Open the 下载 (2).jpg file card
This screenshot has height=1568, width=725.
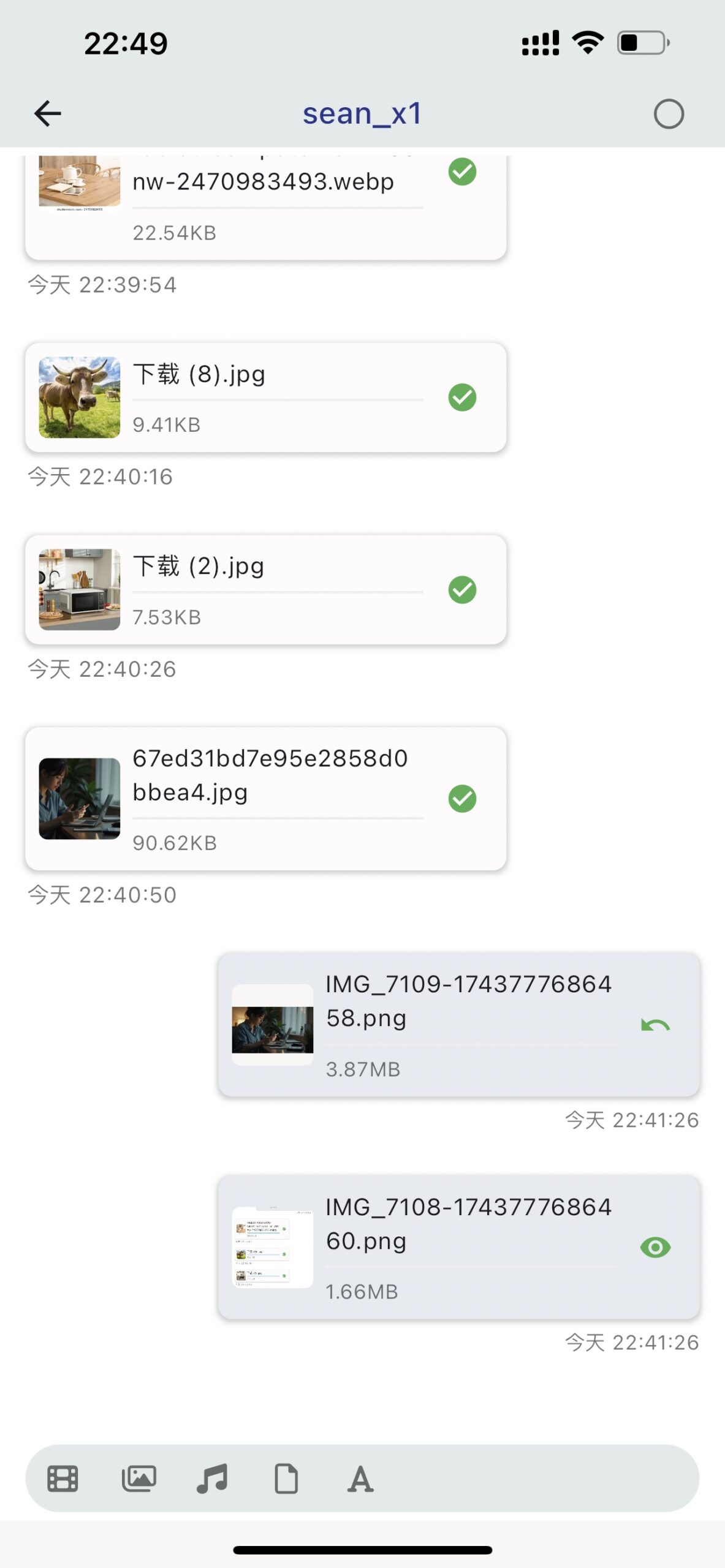pyautogui.click(x=264, y=589)
